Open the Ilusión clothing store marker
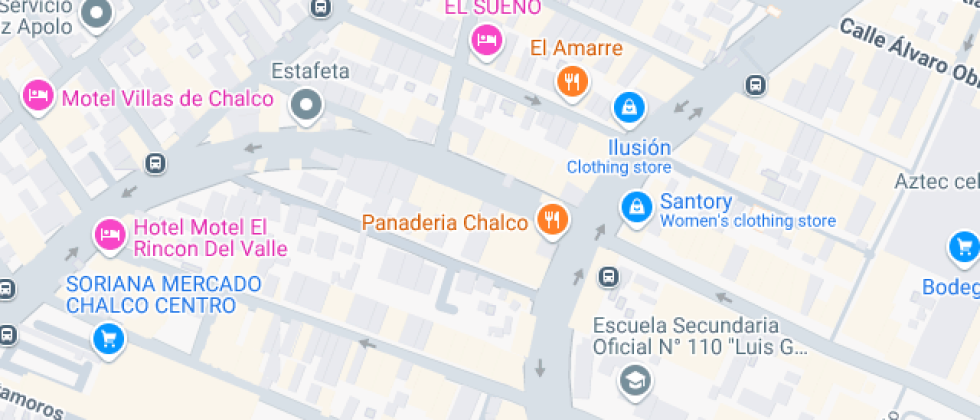The width and height of the screenshot is (980, 420). (x=628, y=107)
